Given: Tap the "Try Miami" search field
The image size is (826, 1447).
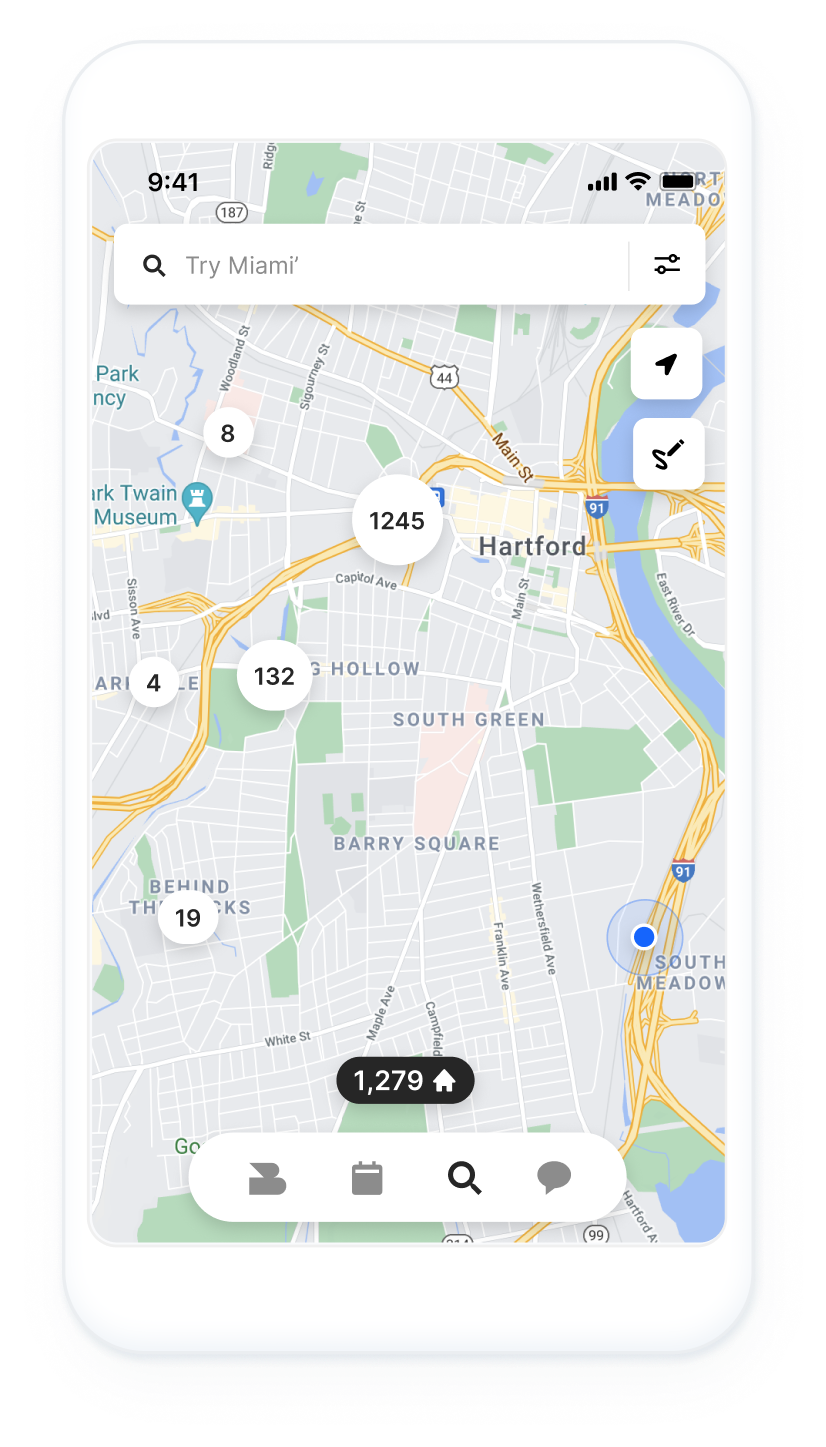Looking at the screenshot, I should tap(380, 265).
